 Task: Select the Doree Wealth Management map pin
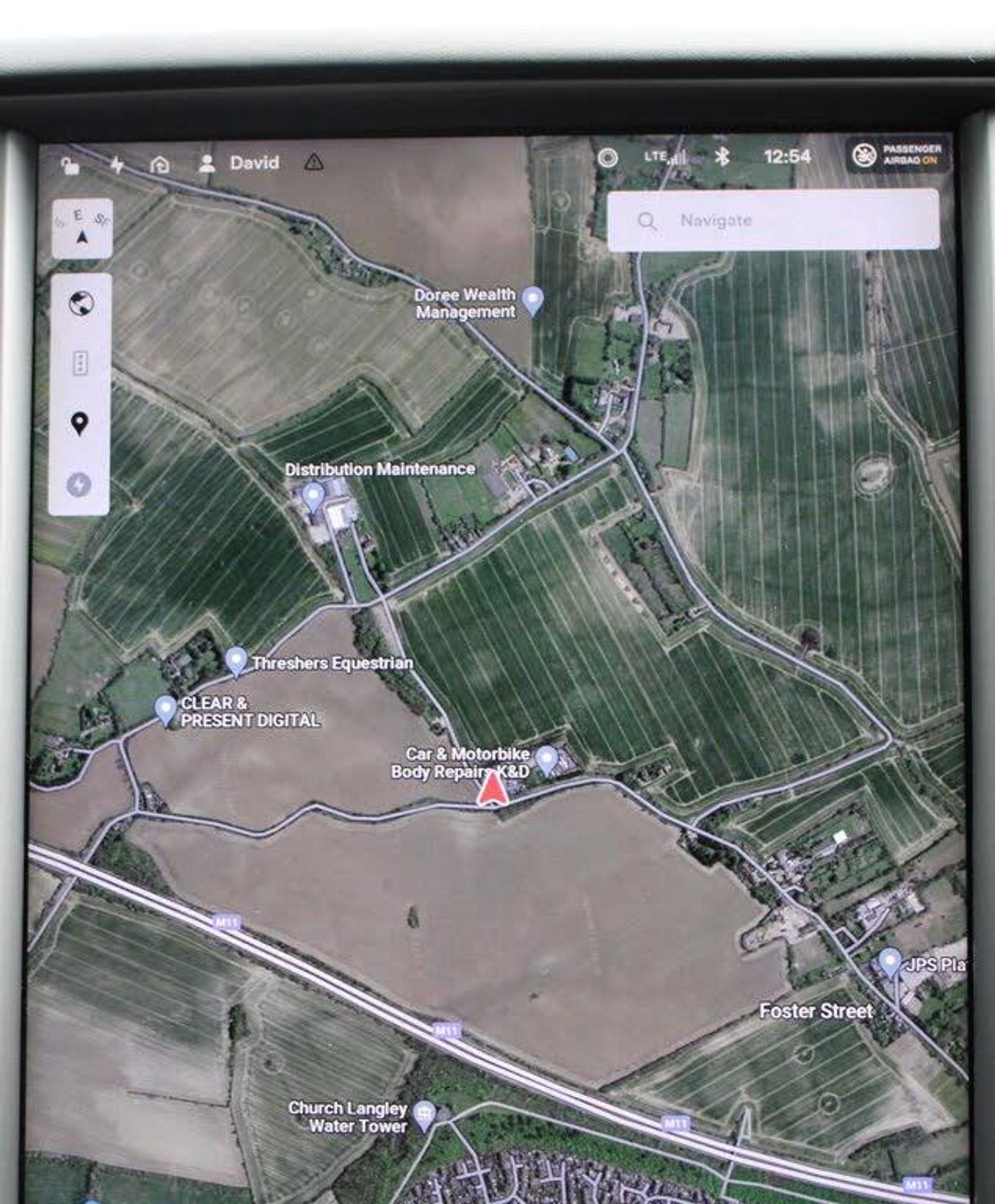pyautogui.click(x=532, y=301)
